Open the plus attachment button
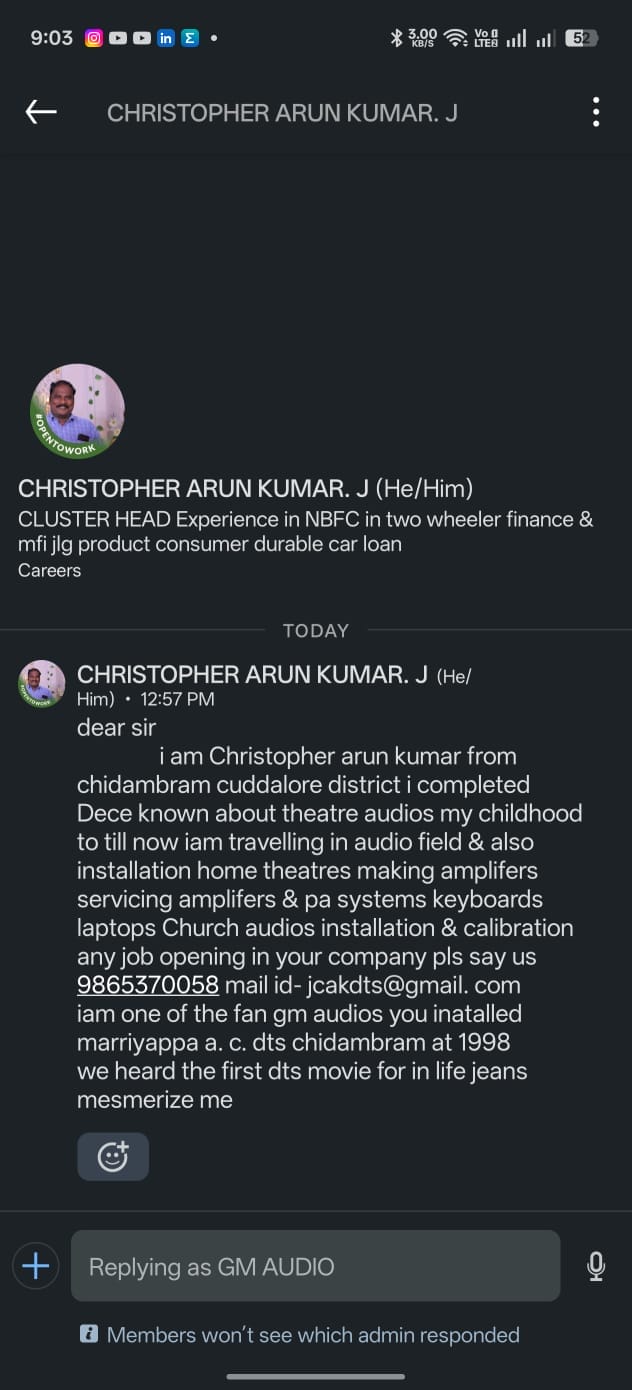This screenshot has width=632, height=1390. click(36, 1266)
